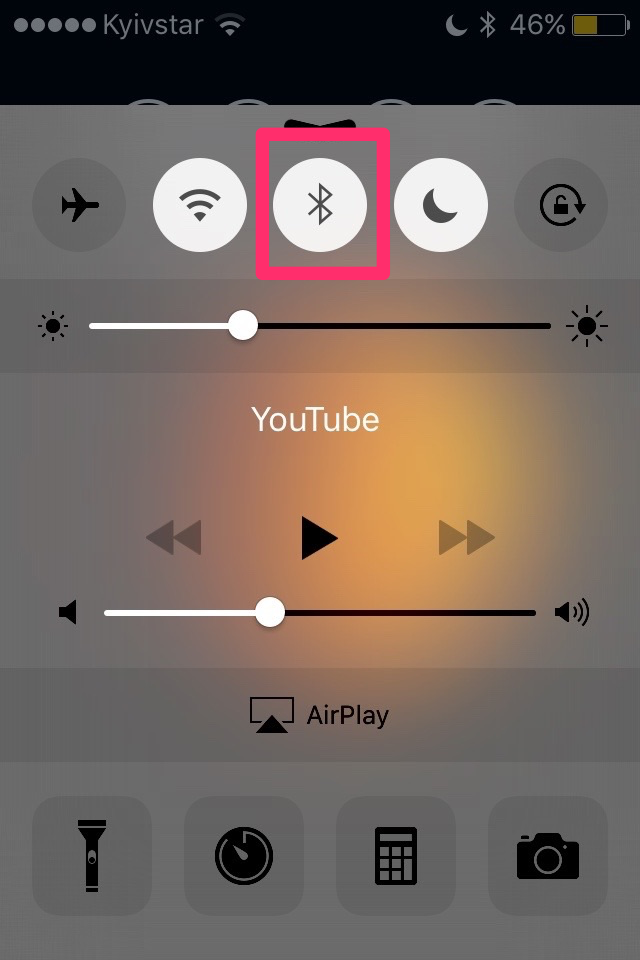The image size is (640, 960).
Task: Skip to the previous track
Action: pos(174,538)
